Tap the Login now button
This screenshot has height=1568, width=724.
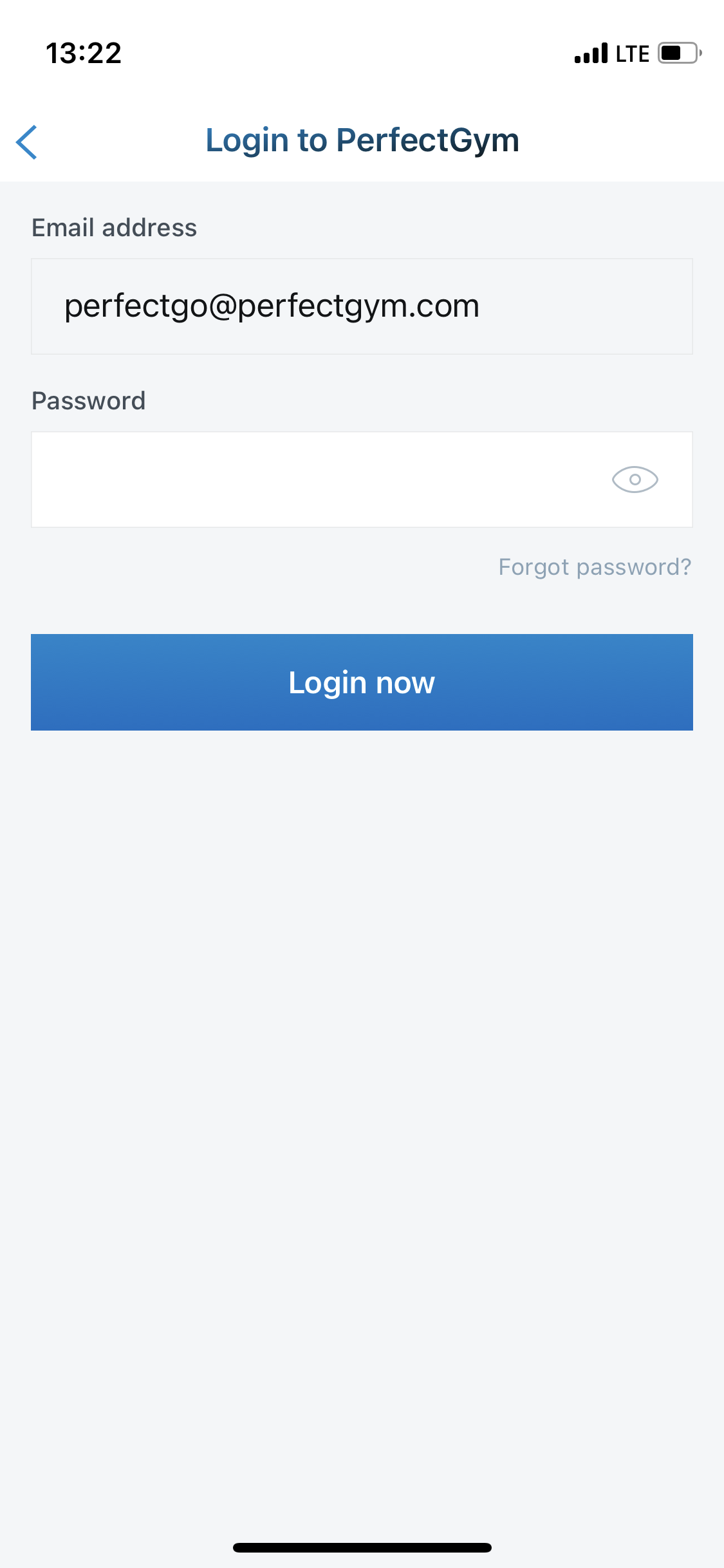(x=362, y=682)
